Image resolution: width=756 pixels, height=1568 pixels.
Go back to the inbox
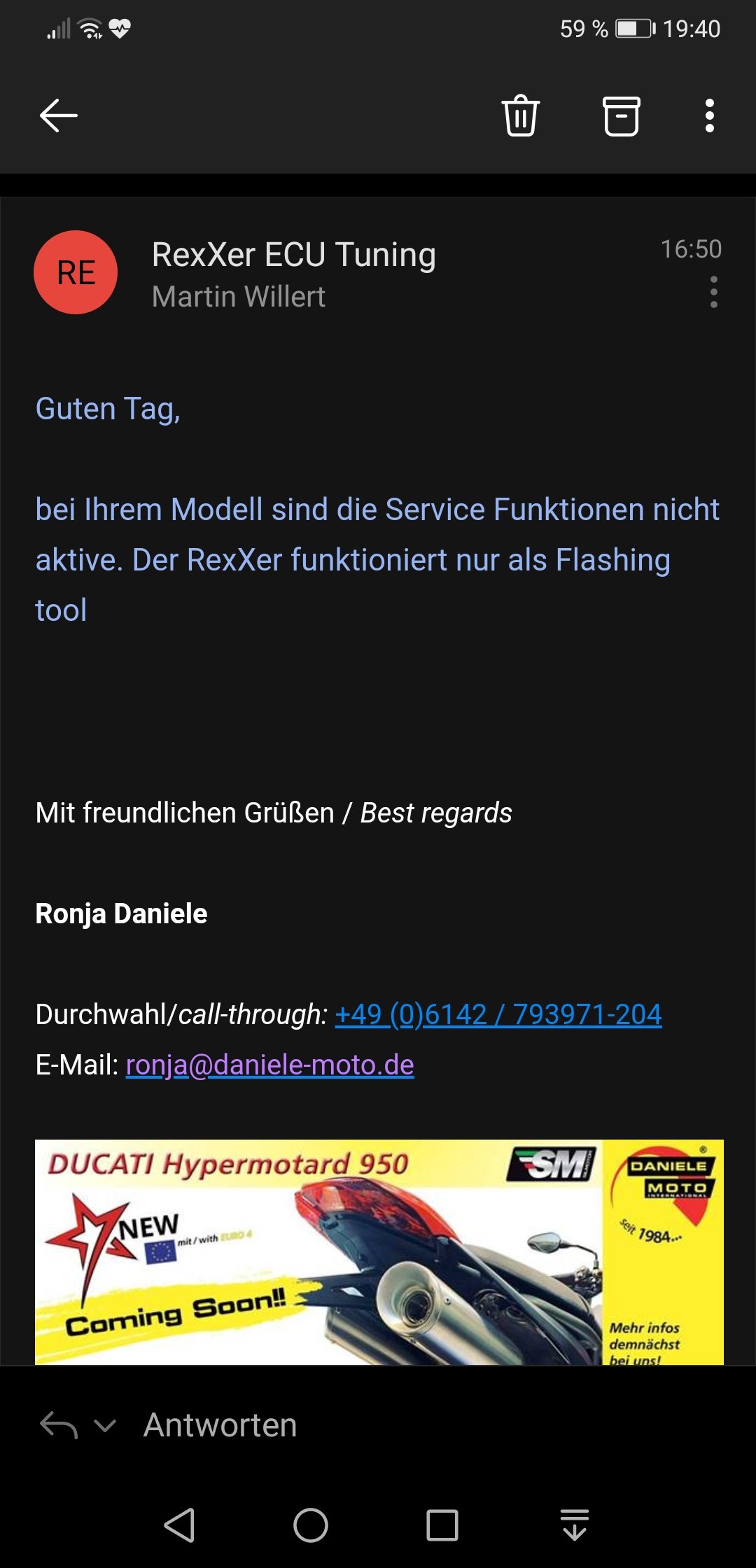pyautogui.click(x=58, y=115)
